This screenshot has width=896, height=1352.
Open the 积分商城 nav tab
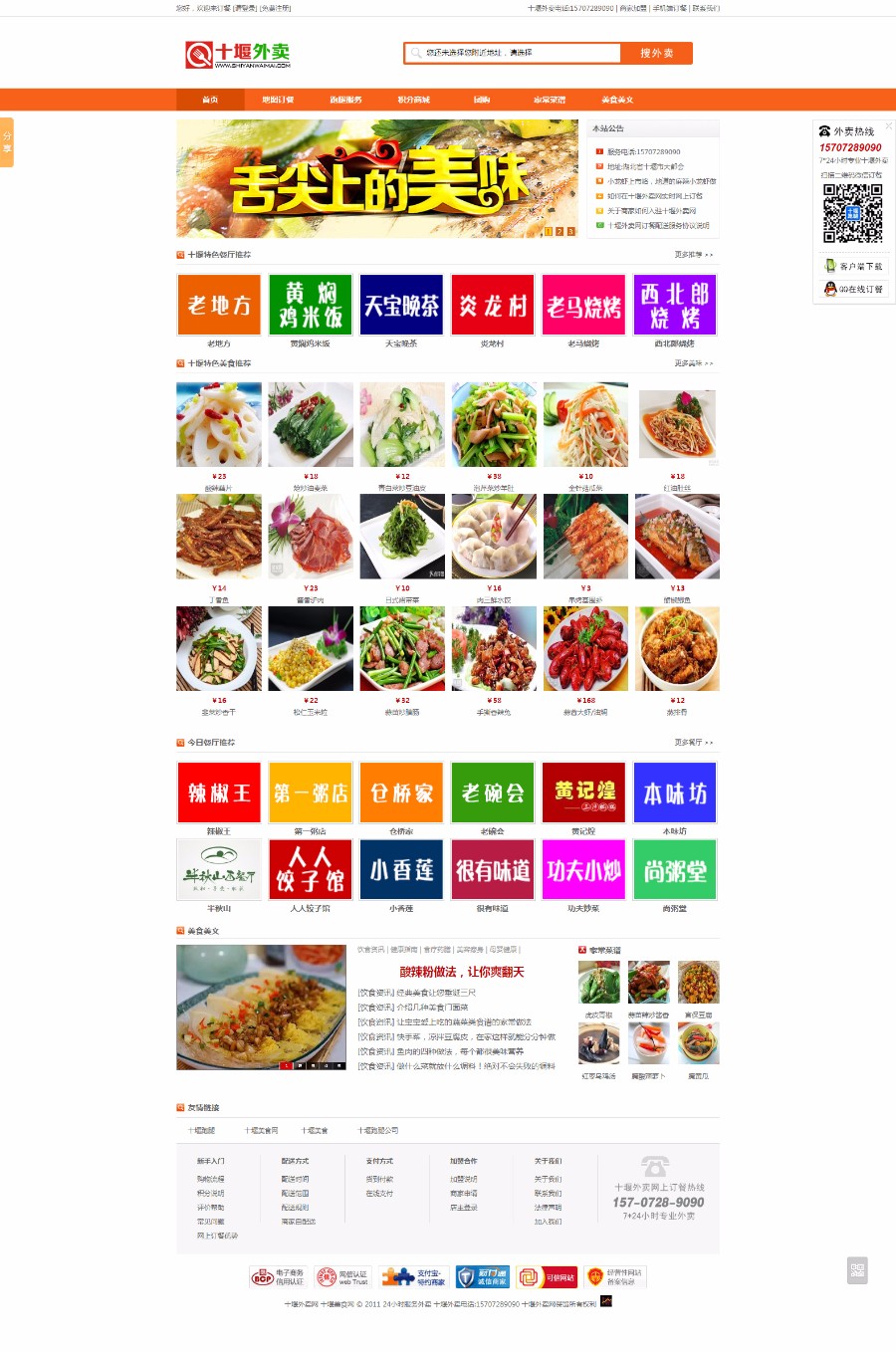(x=413, y=100)
